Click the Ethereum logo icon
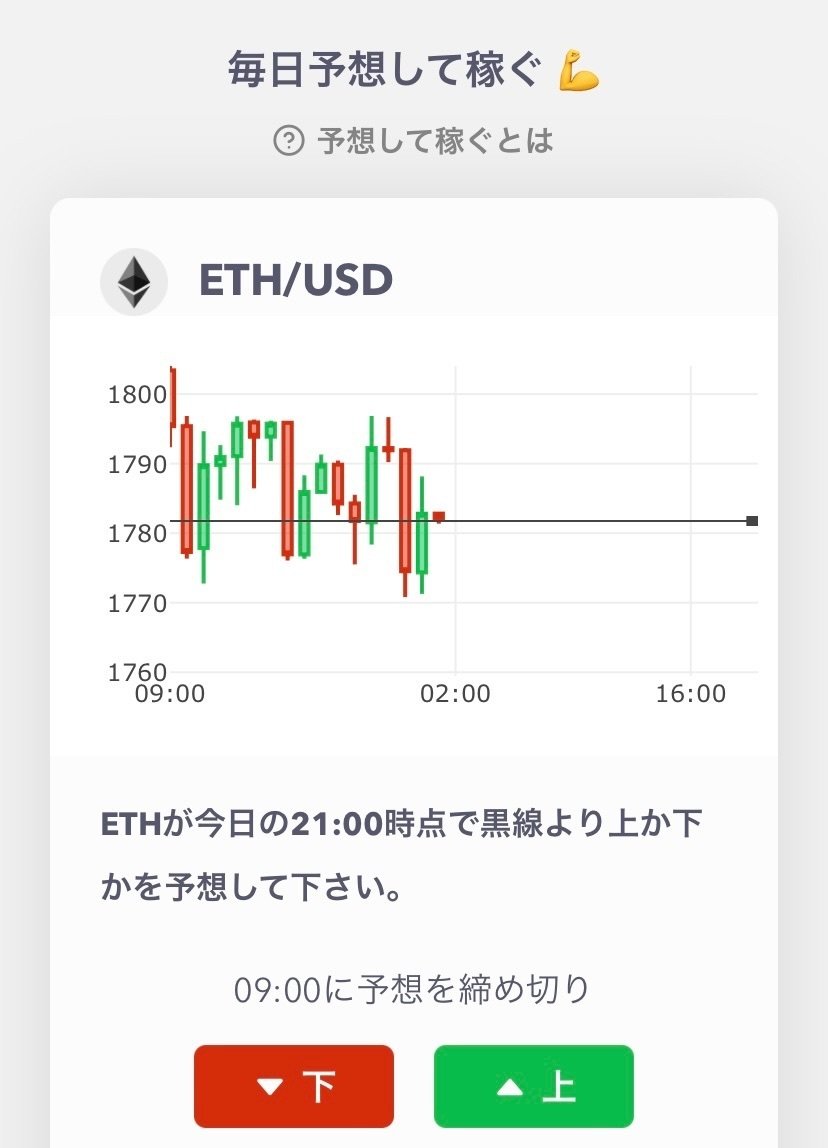The width and height of the screenshot is (828, 1148). pyautogui.click(x=135, y=281)
